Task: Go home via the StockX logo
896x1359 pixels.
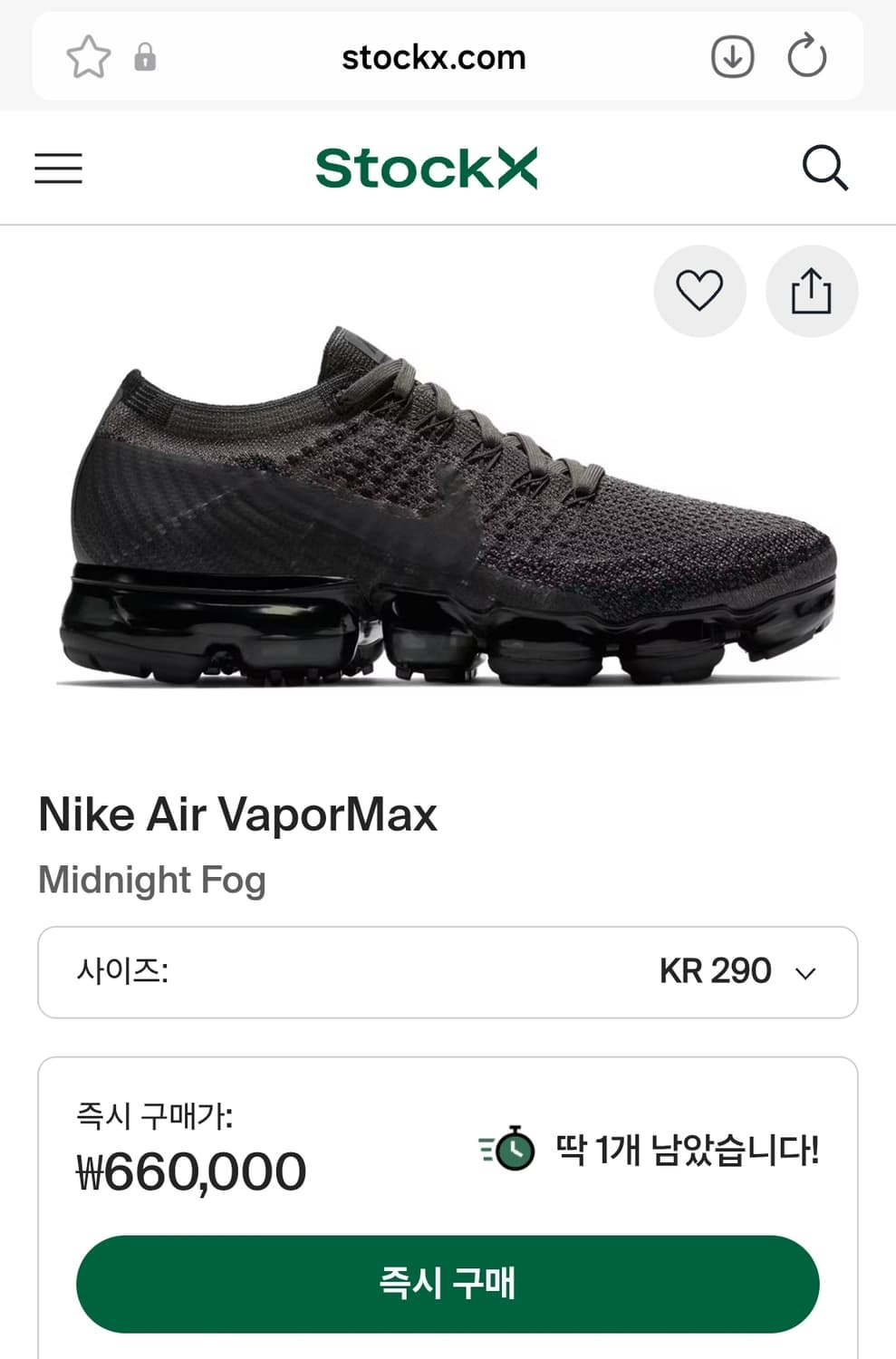Action: (426, 169)
